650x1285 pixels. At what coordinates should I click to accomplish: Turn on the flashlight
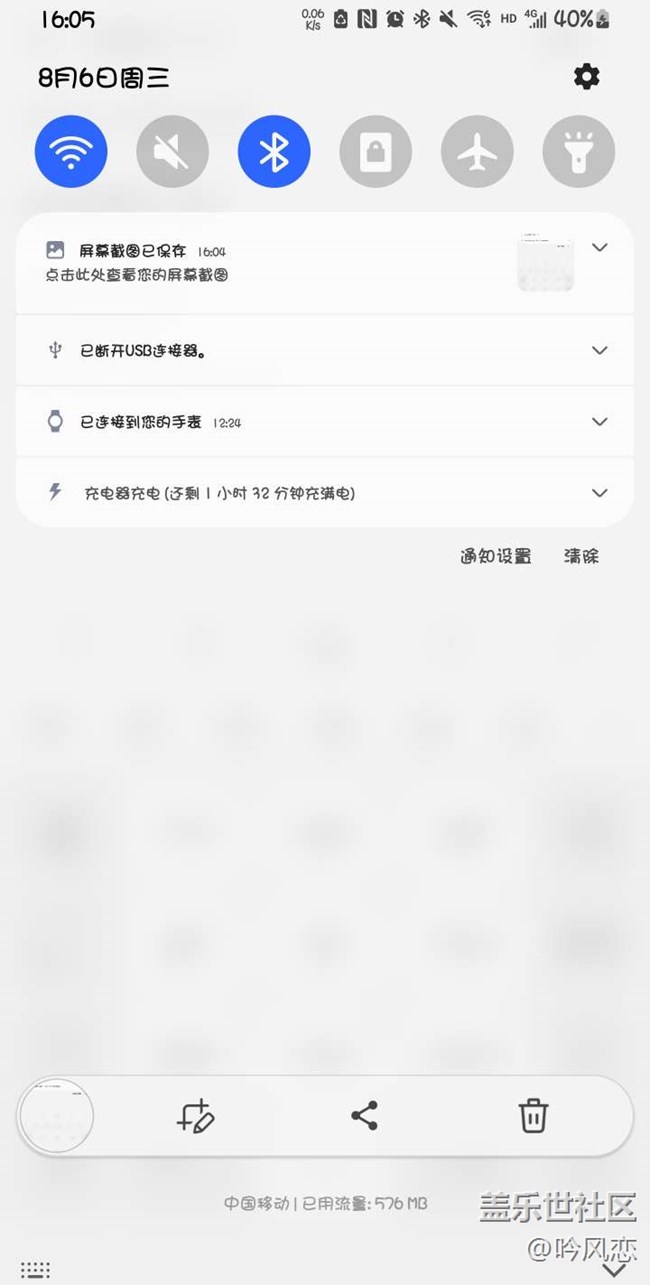[x=579, y=152]
